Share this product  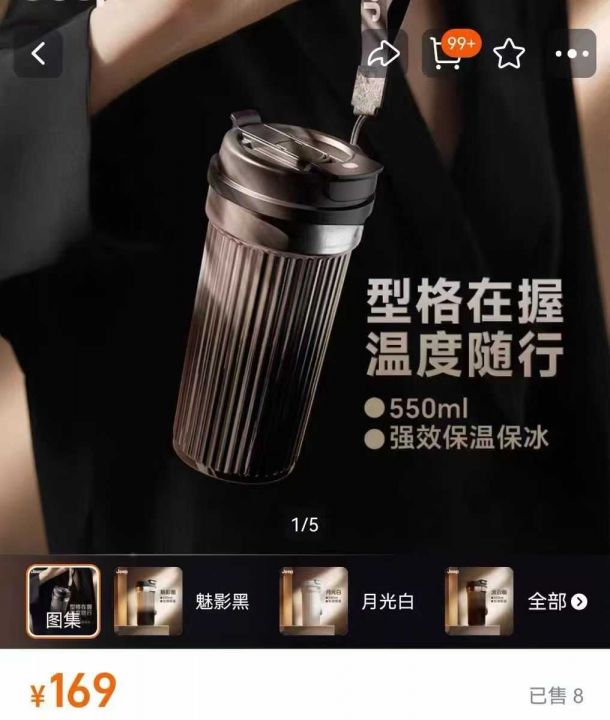pyautogui.click(x=383, y=54)
